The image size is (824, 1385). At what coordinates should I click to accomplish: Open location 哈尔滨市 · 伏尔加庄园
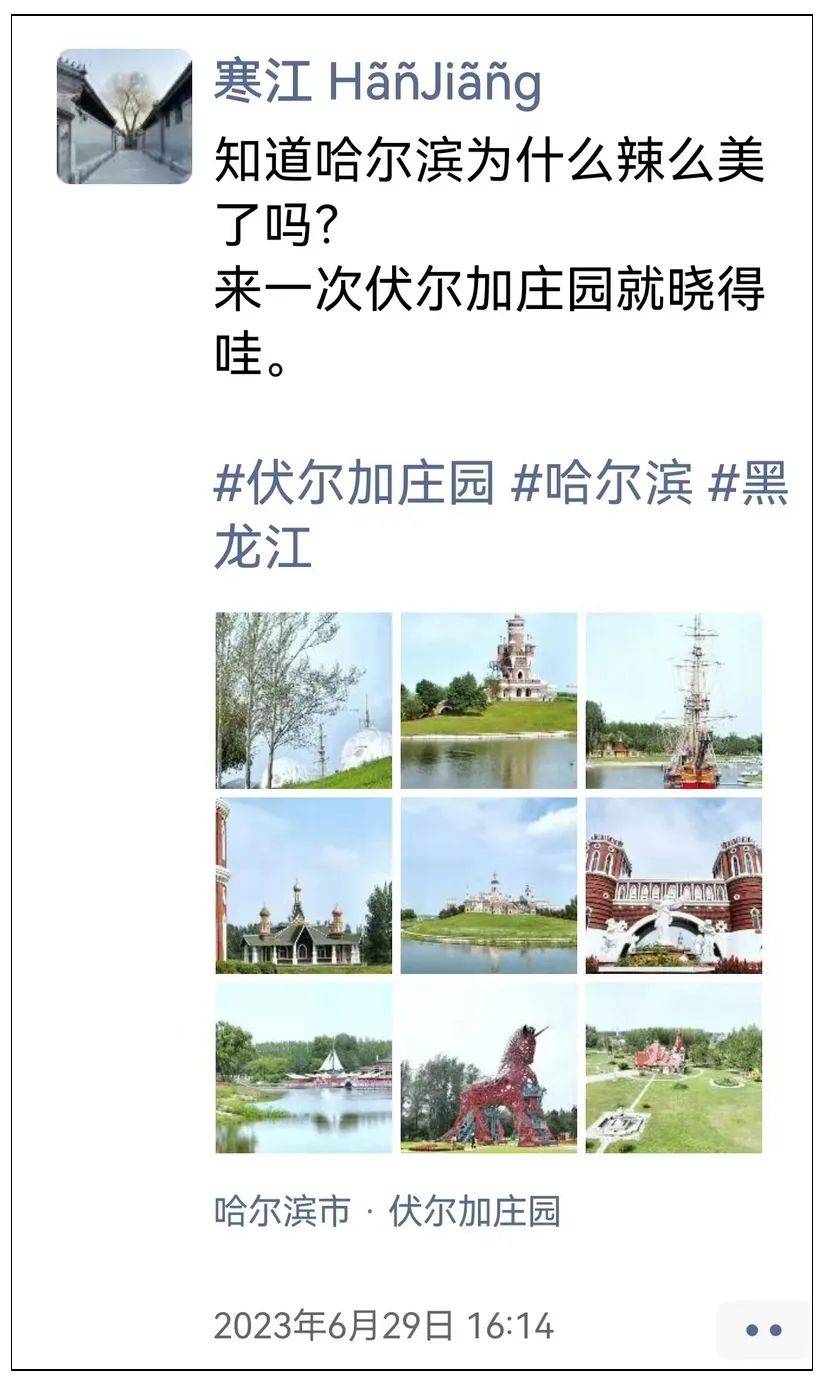(387, 1211)
